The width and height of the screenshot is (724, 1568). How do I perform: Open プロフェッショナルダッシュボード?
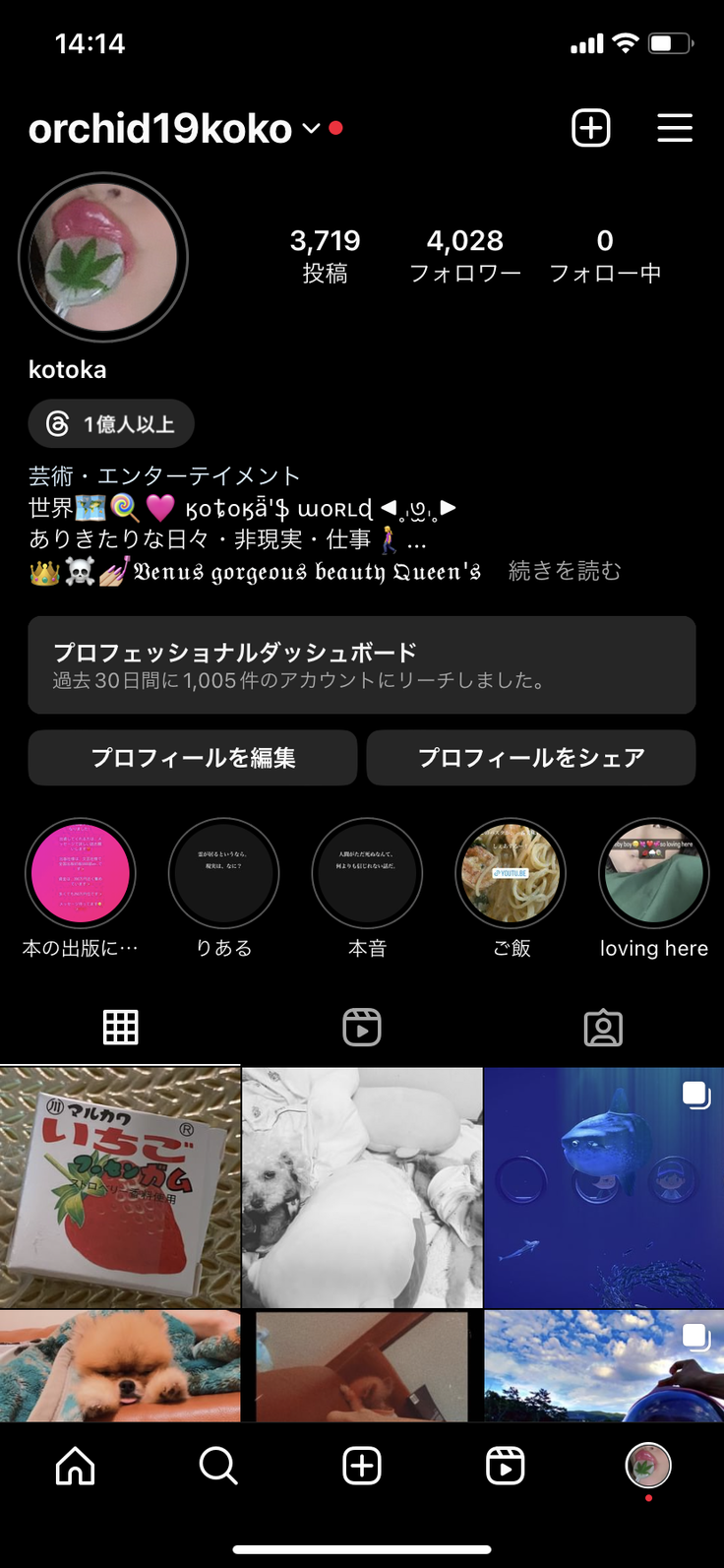point(362,665)
